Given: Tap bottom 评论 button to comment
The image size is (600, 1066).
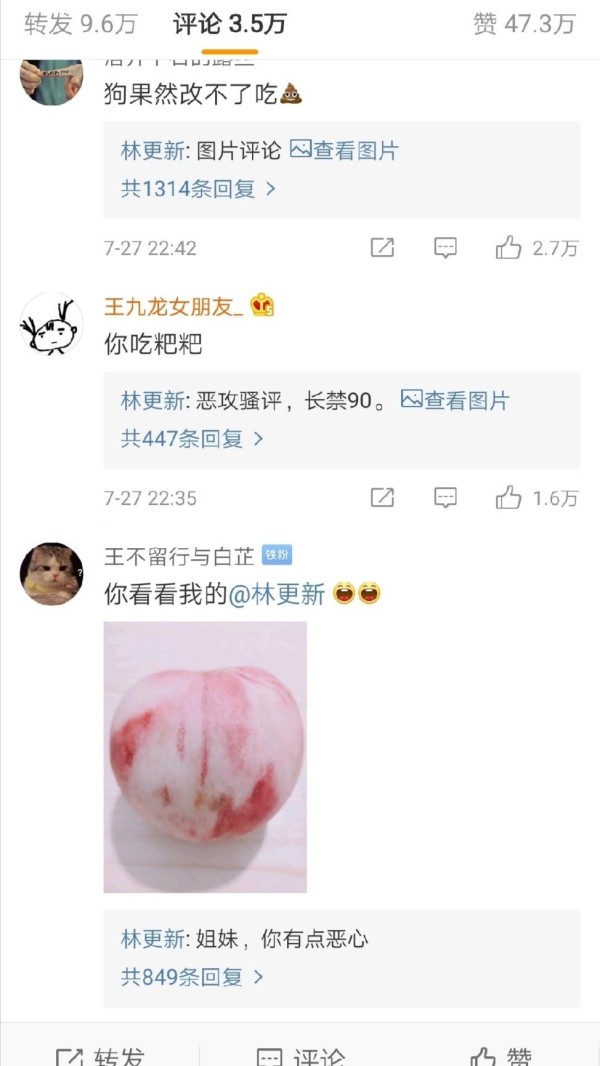Looking at the screenshot, I should pos(300,1056).
